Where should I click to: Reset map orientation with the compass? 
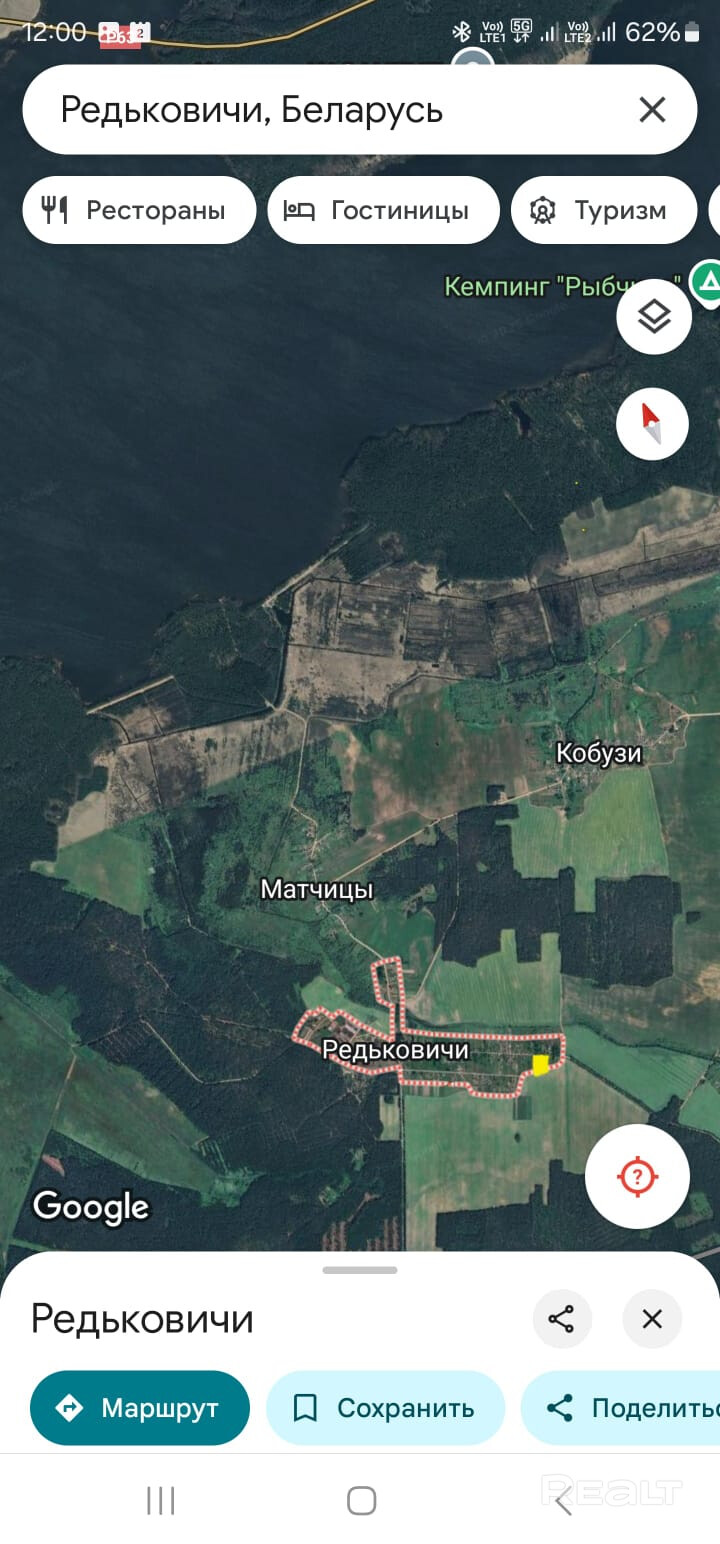[x=652, y=424]
